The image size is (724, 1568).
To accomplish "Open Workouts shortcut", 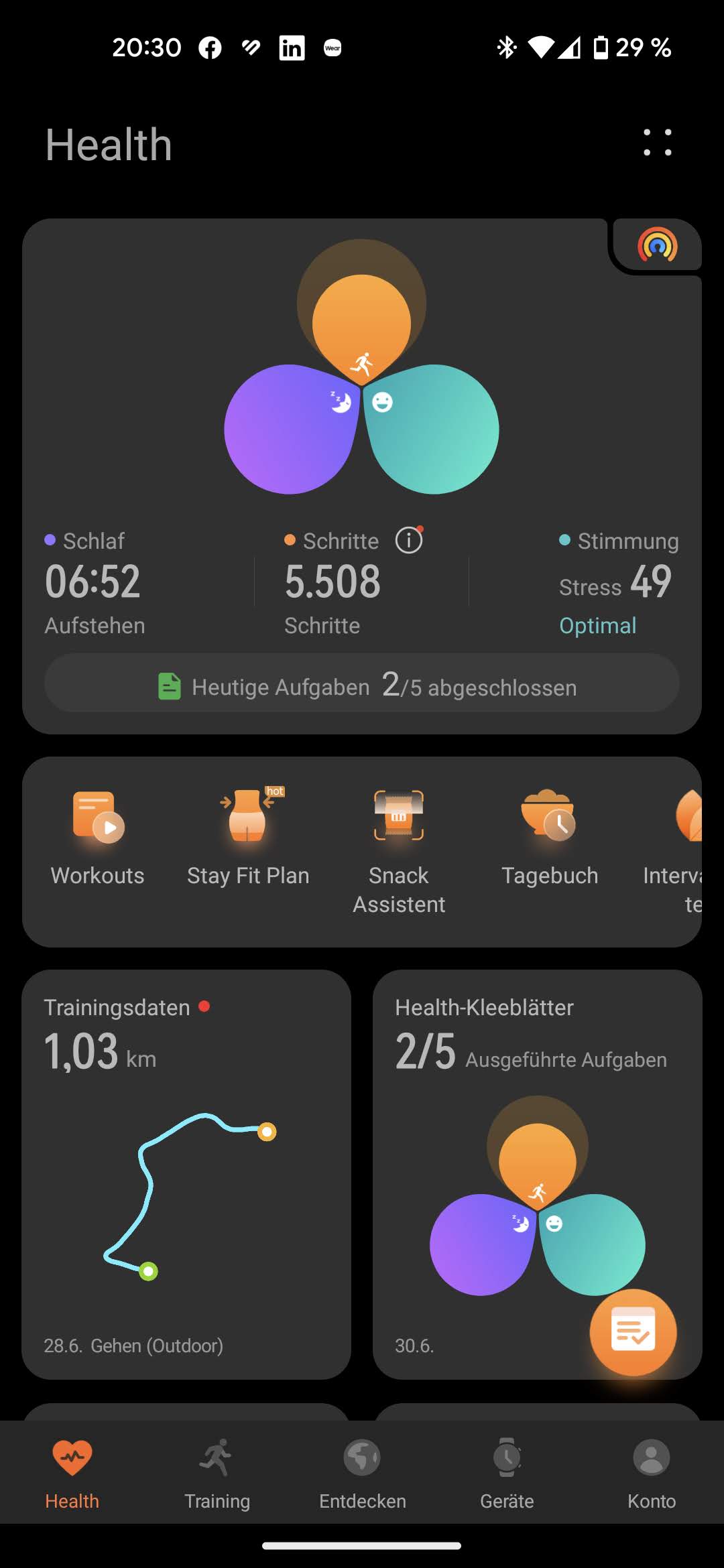I will [x=98, y=838].
